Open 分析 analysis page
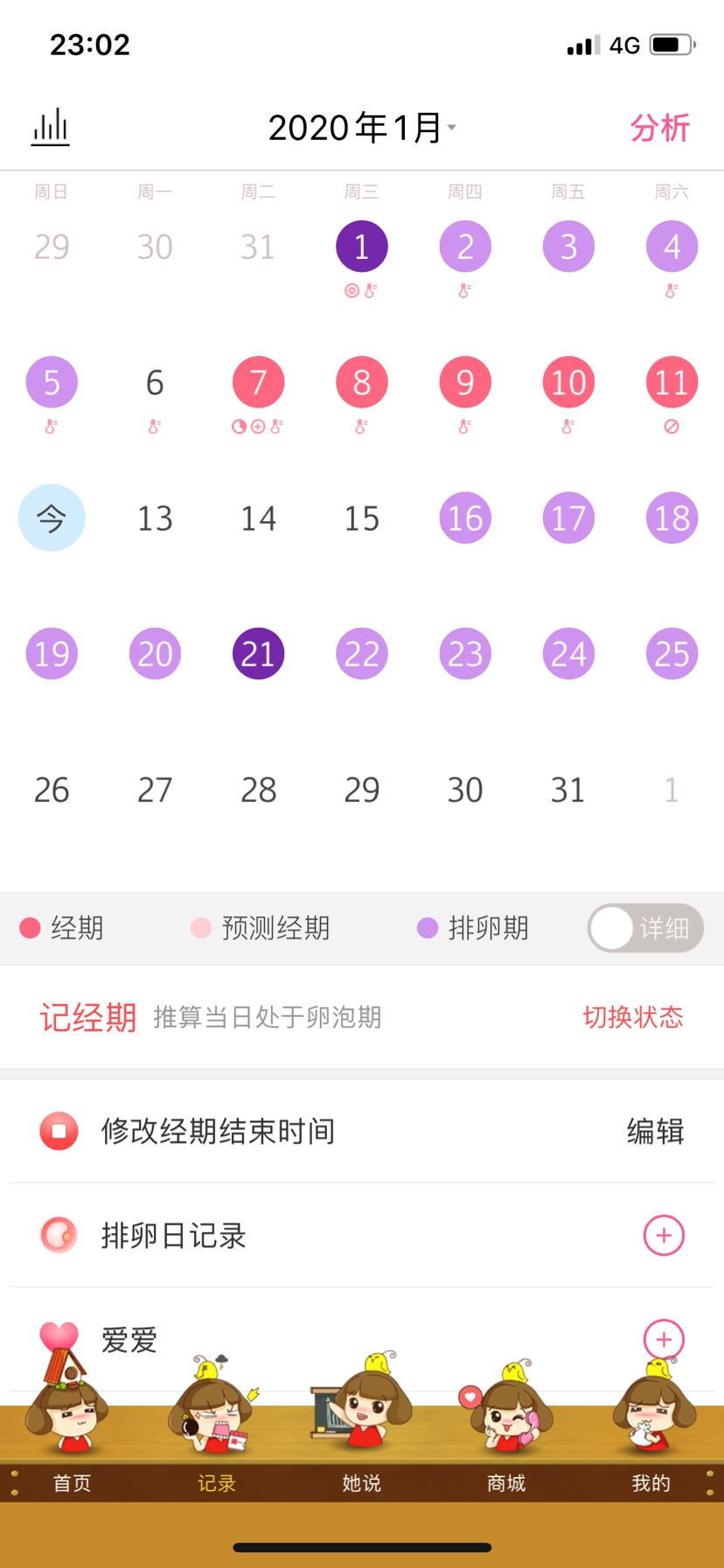The width and height of the screenshot is (724, 1568). point(660,128)
